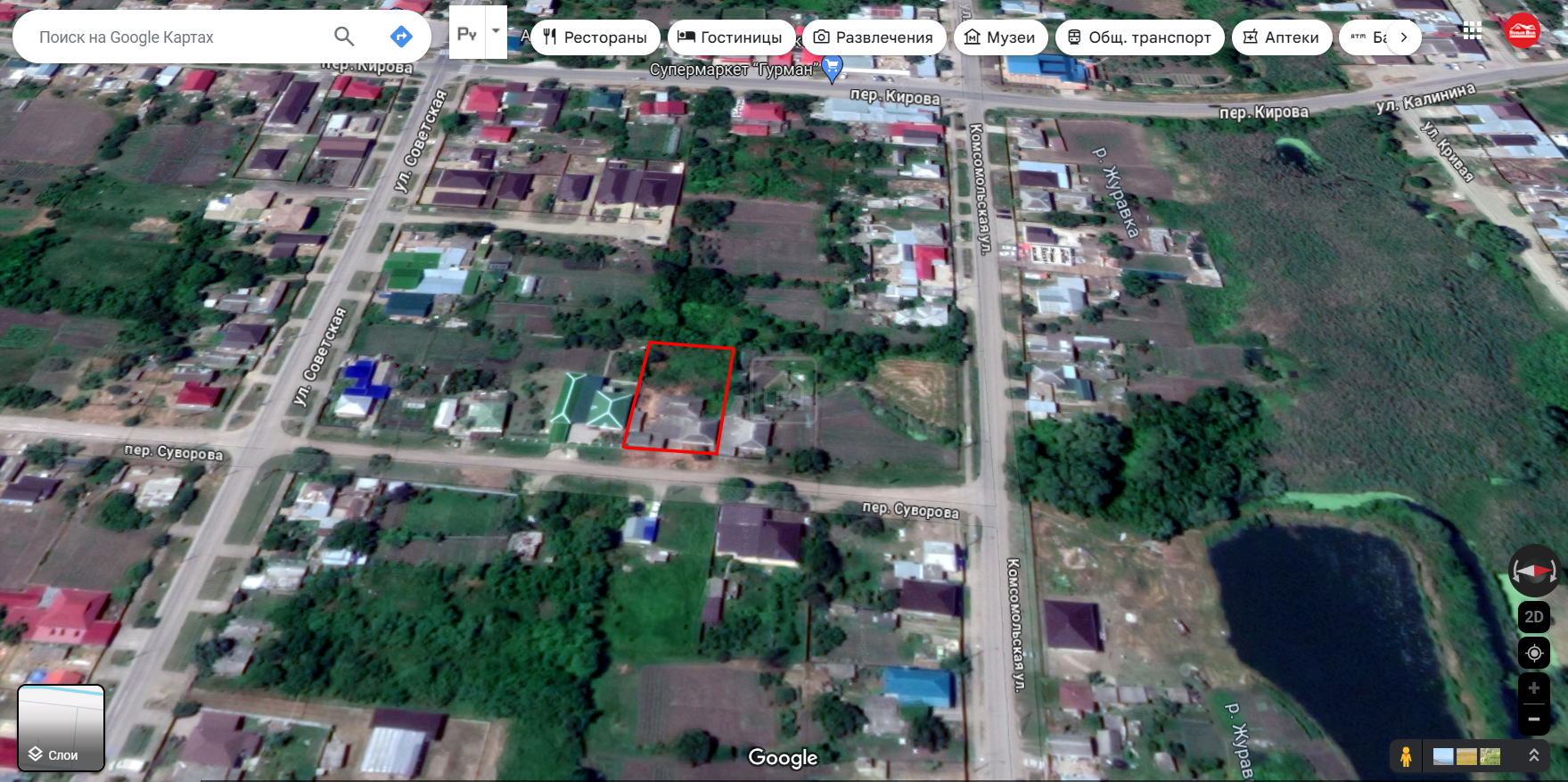Expand the Ру language dropdown

[496, 31]
